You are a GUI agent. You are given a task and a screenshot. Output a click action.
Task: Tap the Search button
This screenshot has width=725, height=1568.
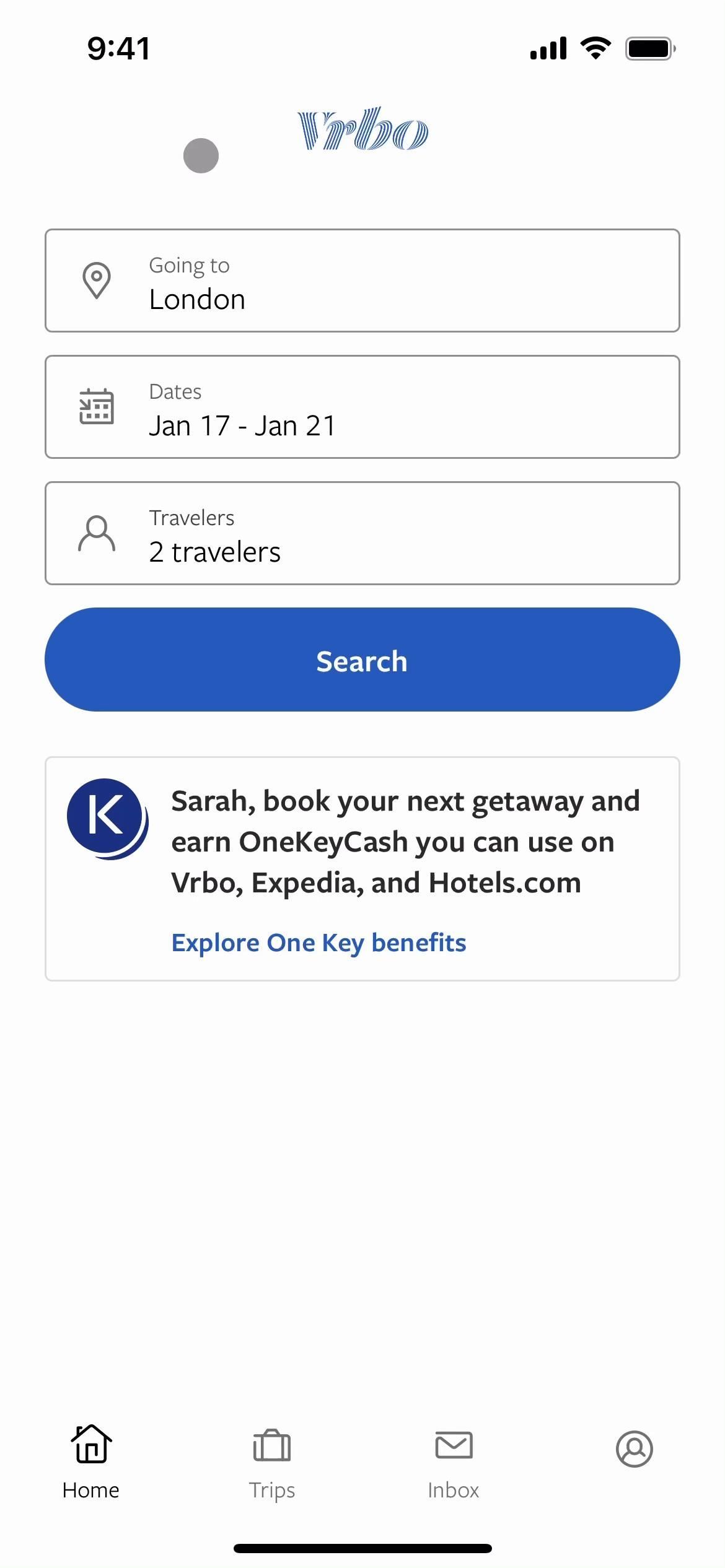(x=362, y=660)
